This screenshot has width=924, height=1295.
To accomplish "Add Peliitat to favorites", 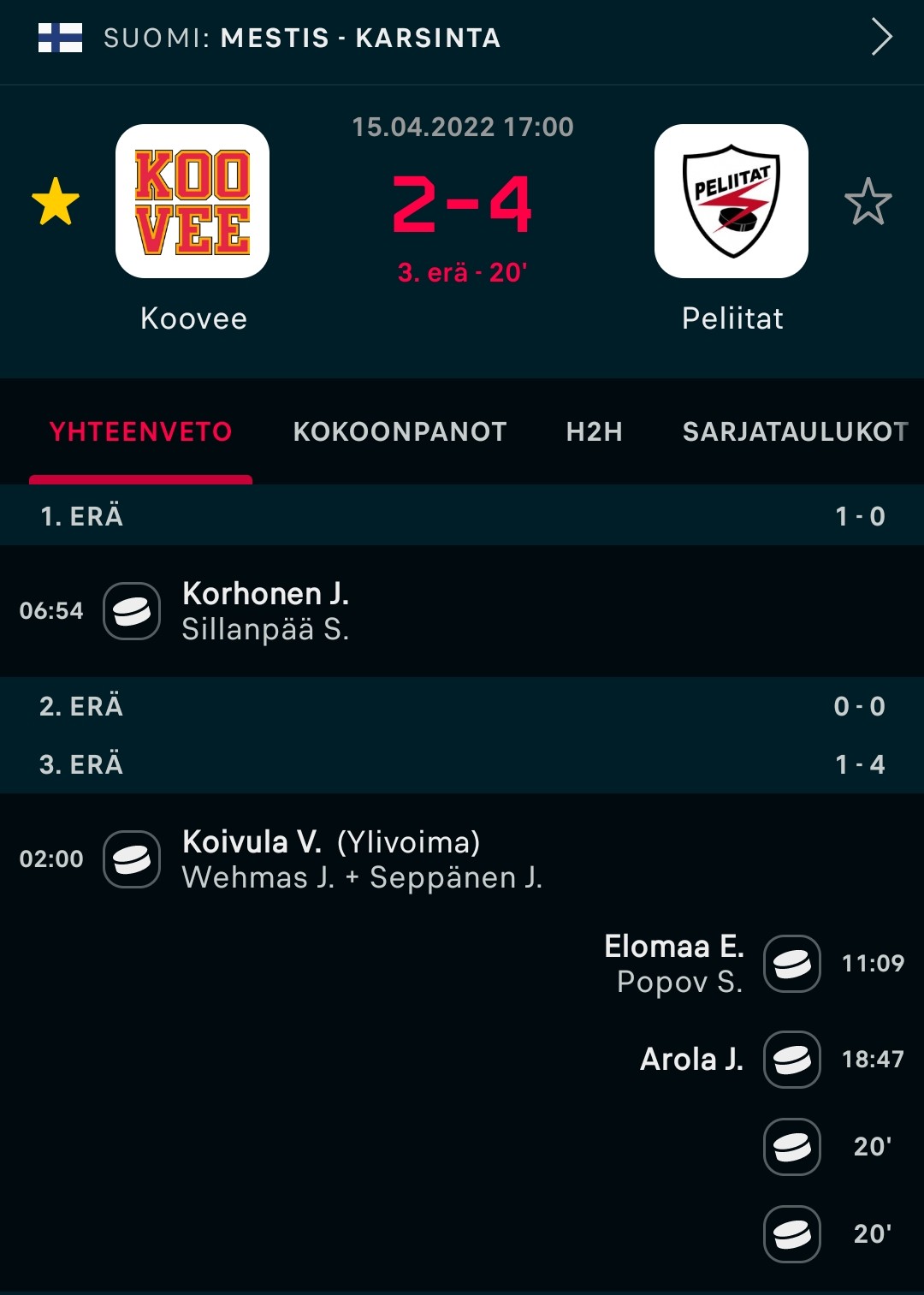I will tap(868, 202).
